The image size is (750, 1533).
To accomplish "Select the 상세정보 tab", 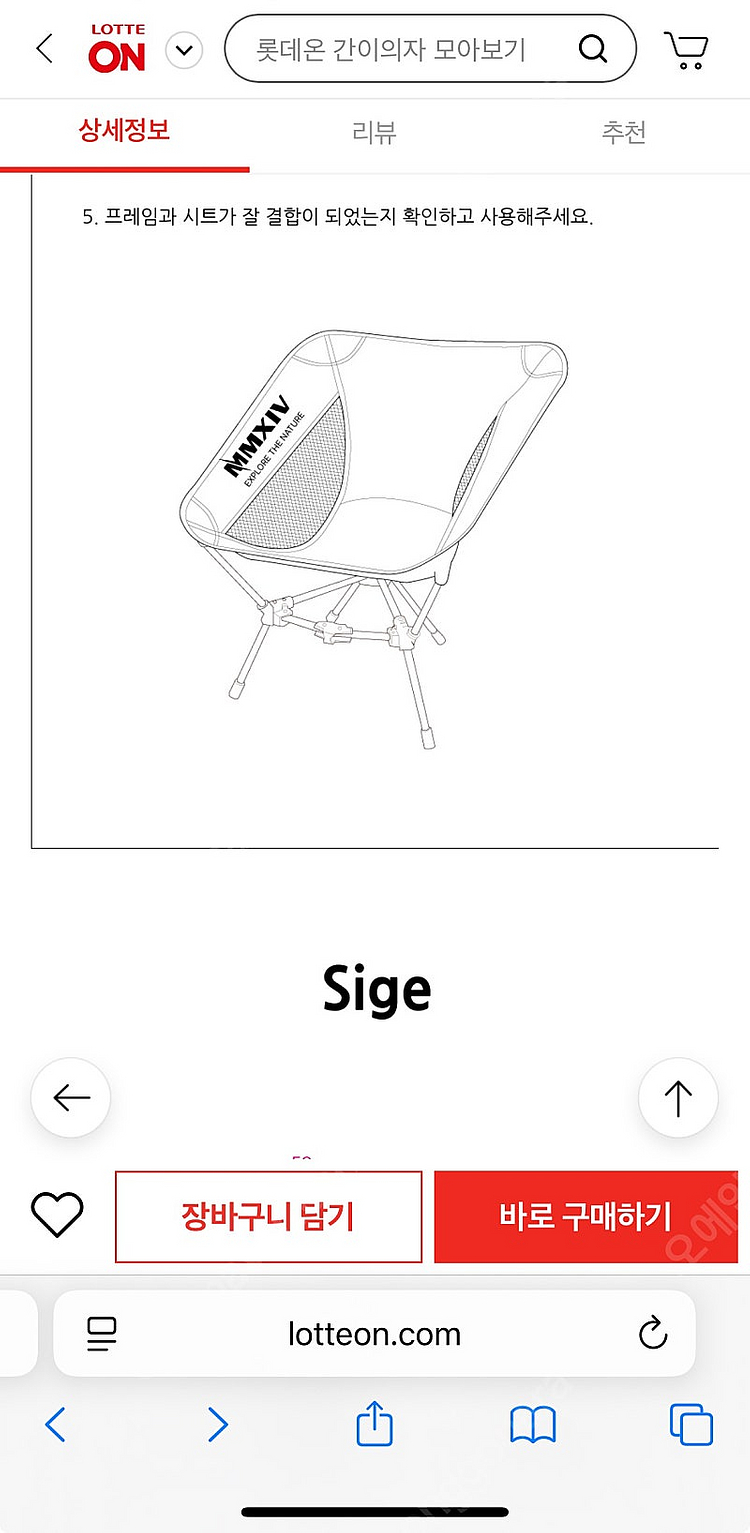I will [x=124, y=130].
